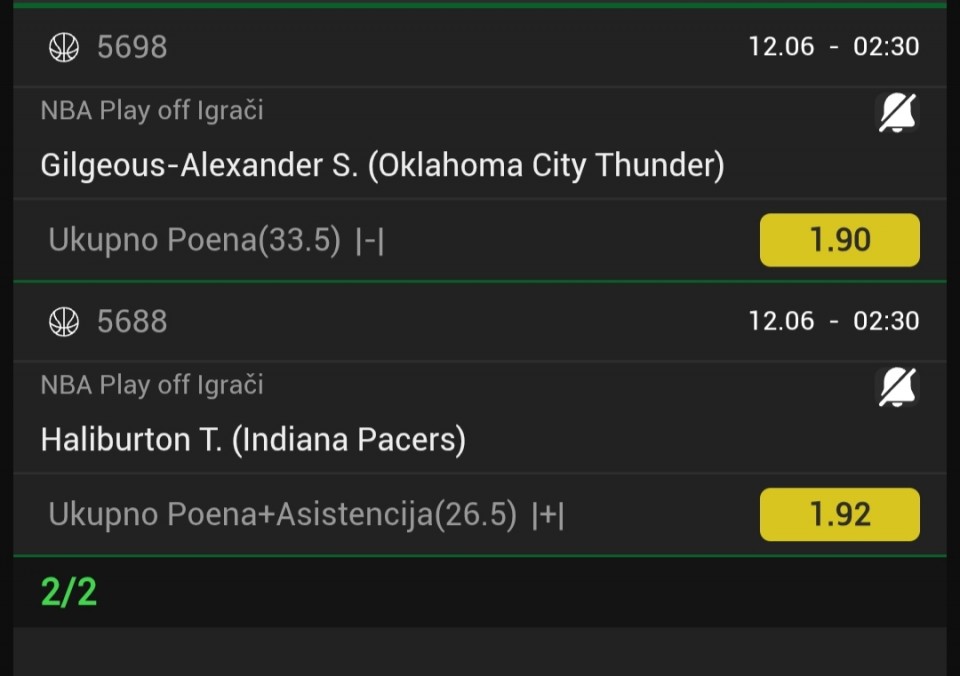Toggle notifications for Gilgeous-Alexander S. bet
Image resolution: width=960 pixels, height=676 pixels.
pos(897,113)
